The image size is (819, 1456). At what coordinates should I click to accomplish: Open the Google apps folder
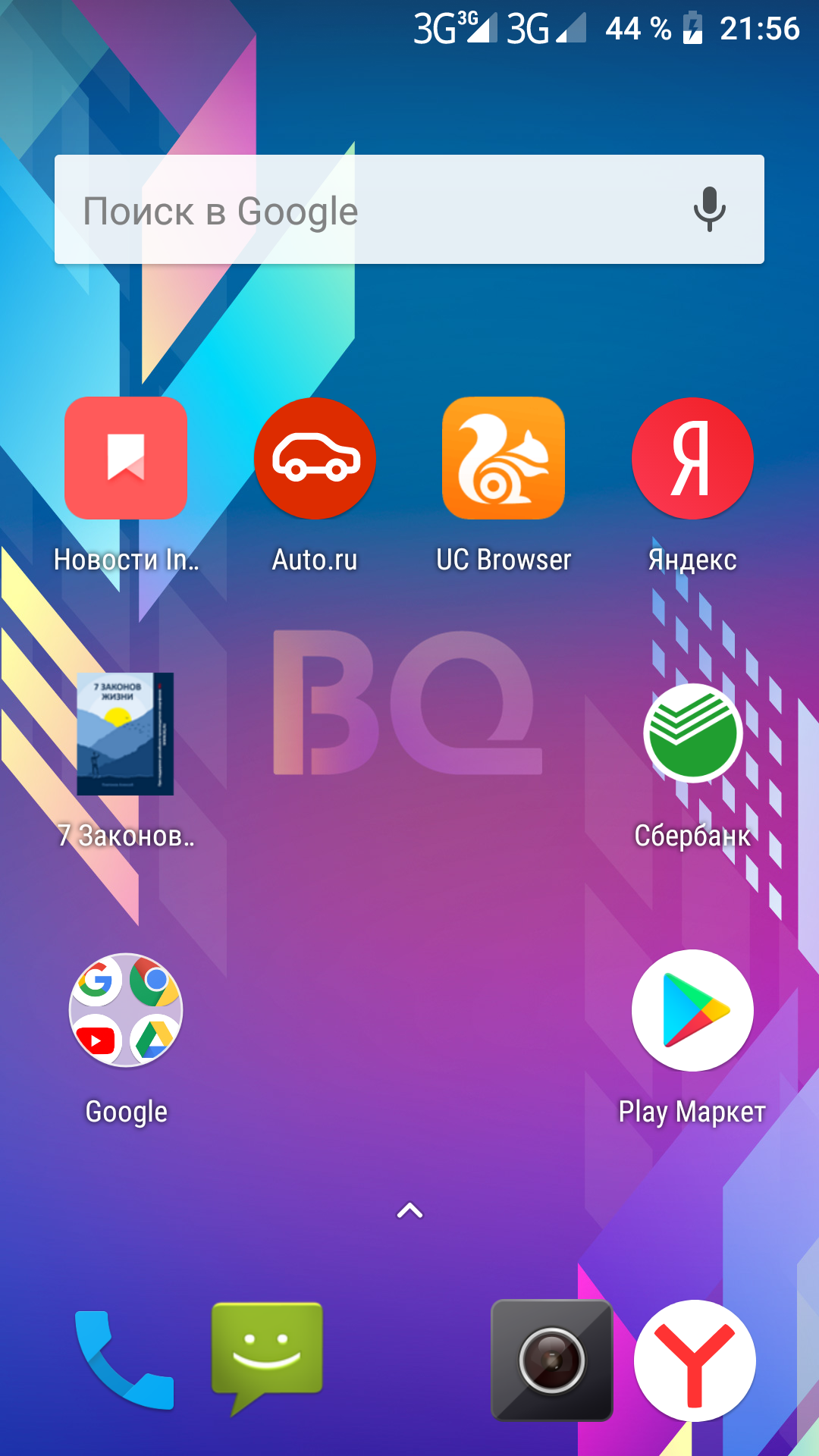pos(126,1010)
